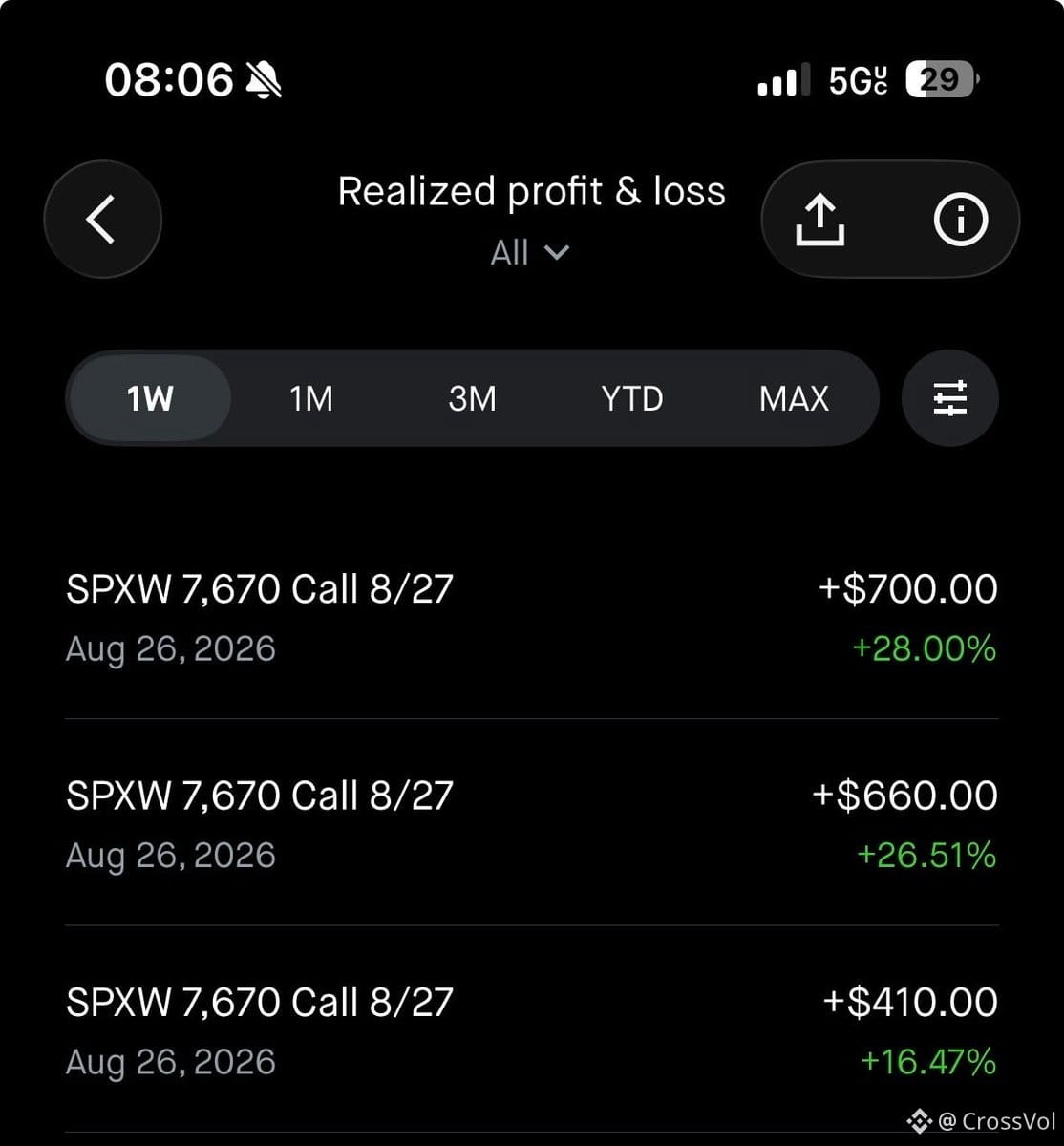Open the SPXW trade with +$410.00 gain

(532, 1029)
